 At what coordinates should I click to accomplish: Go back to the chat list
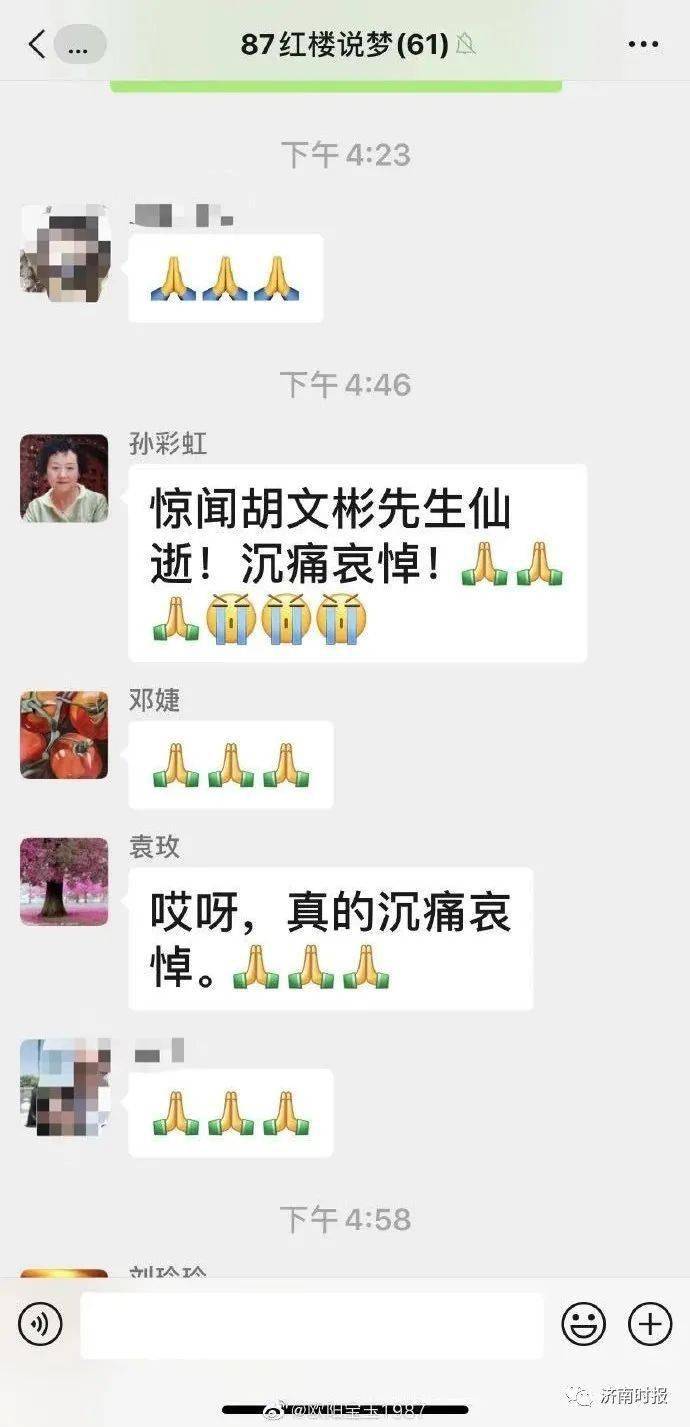(x=37, y=45)
